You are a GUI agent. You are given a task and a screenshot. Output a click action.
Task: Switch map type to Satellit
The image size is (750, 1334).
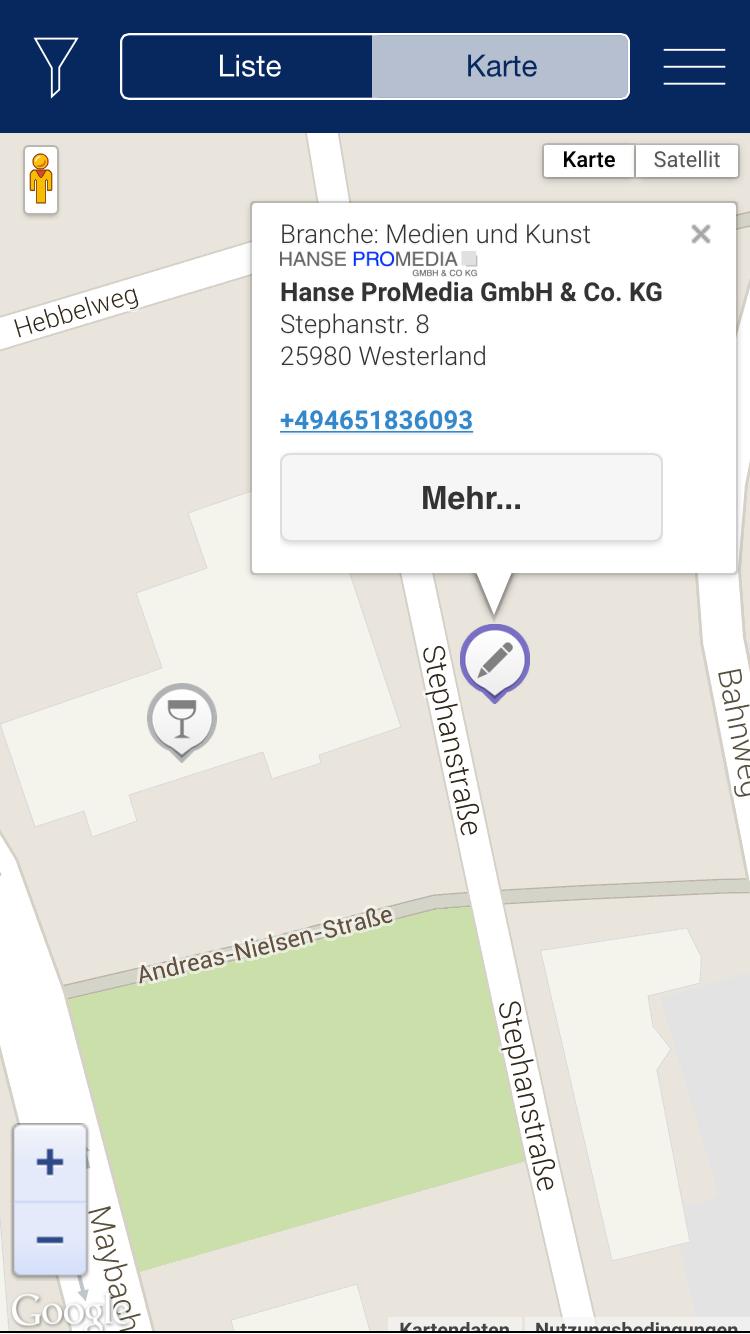[686, 160]
